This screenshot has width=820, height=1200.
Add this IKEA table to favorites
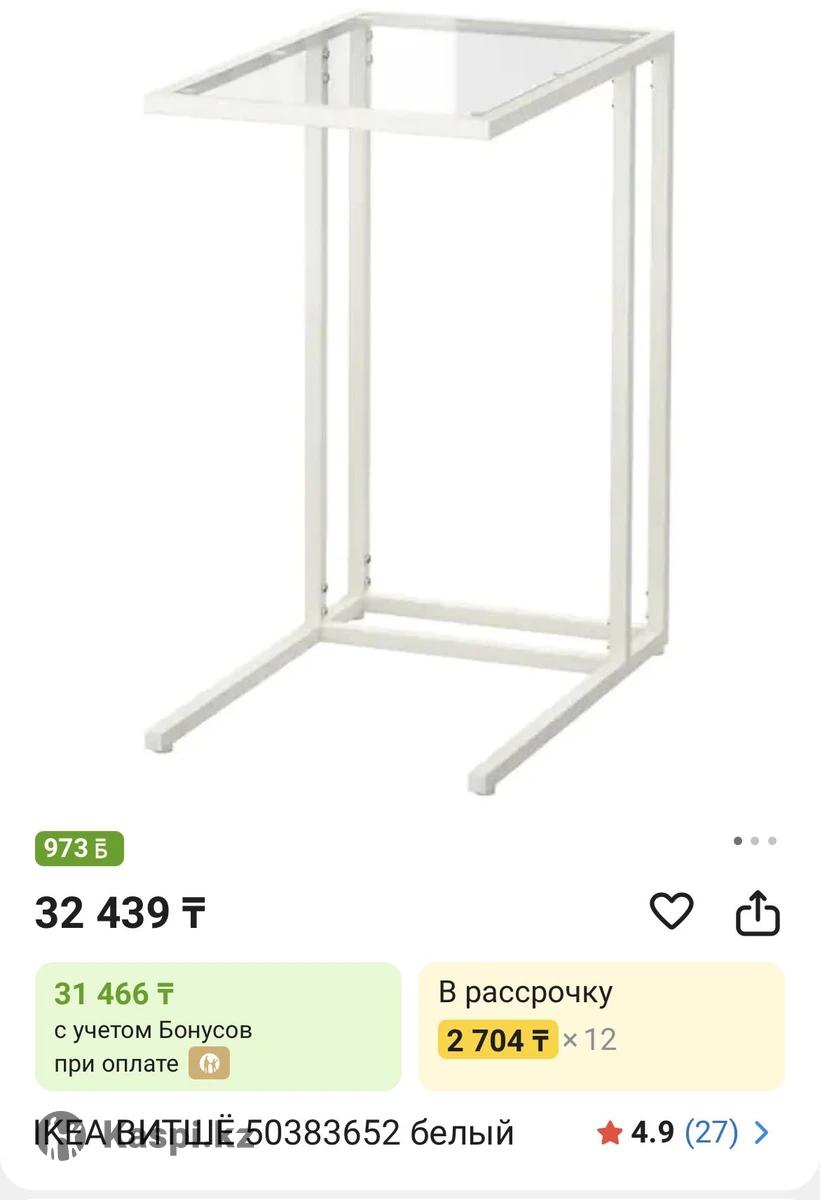(x=671, y=911)
